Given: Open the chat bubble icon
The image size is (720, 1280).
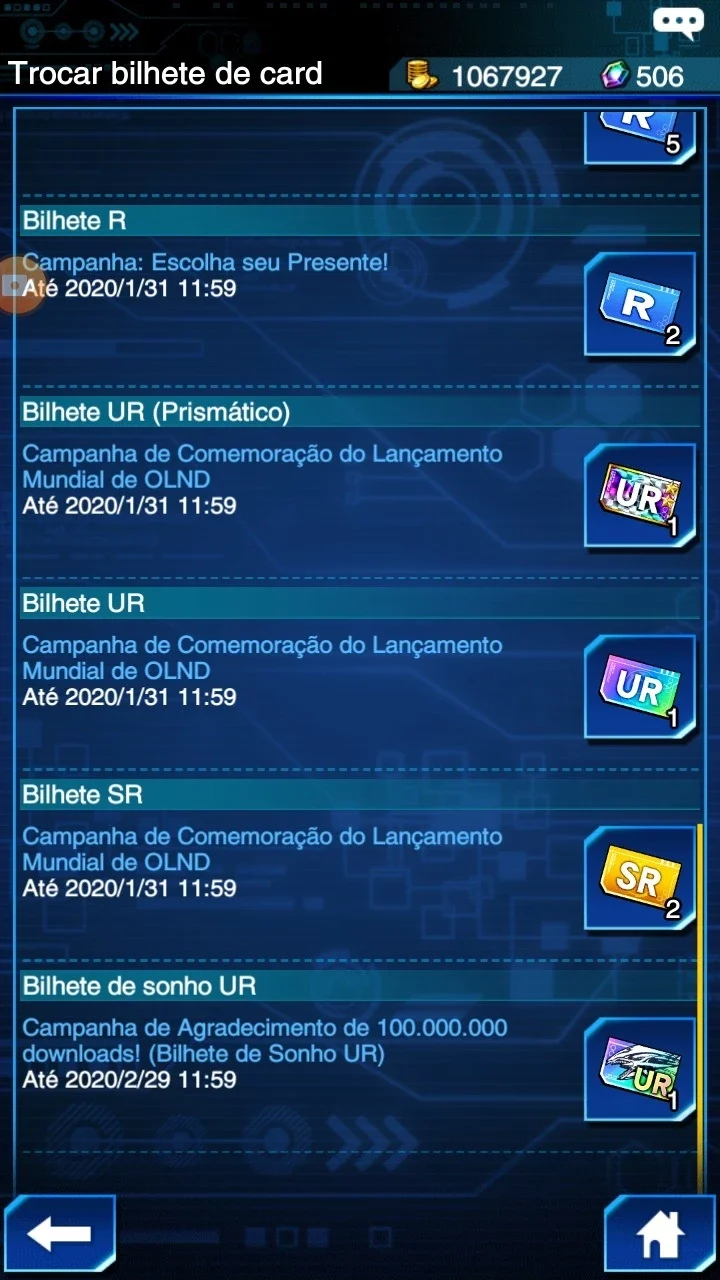Looking at the screenshot, I should coord(678,21).
